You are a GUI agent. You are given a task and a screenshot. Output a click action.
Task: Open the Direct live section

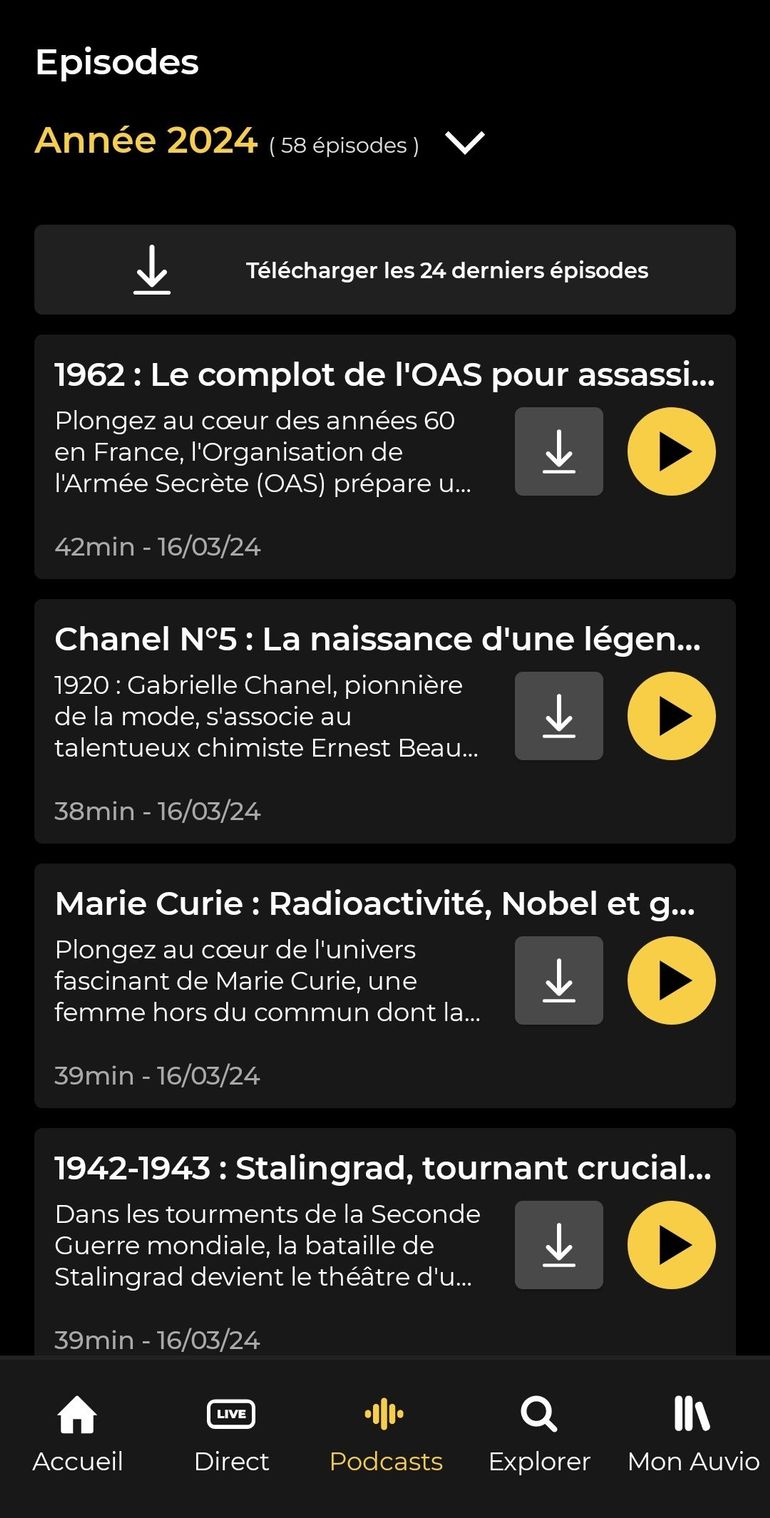point(231,1433)
